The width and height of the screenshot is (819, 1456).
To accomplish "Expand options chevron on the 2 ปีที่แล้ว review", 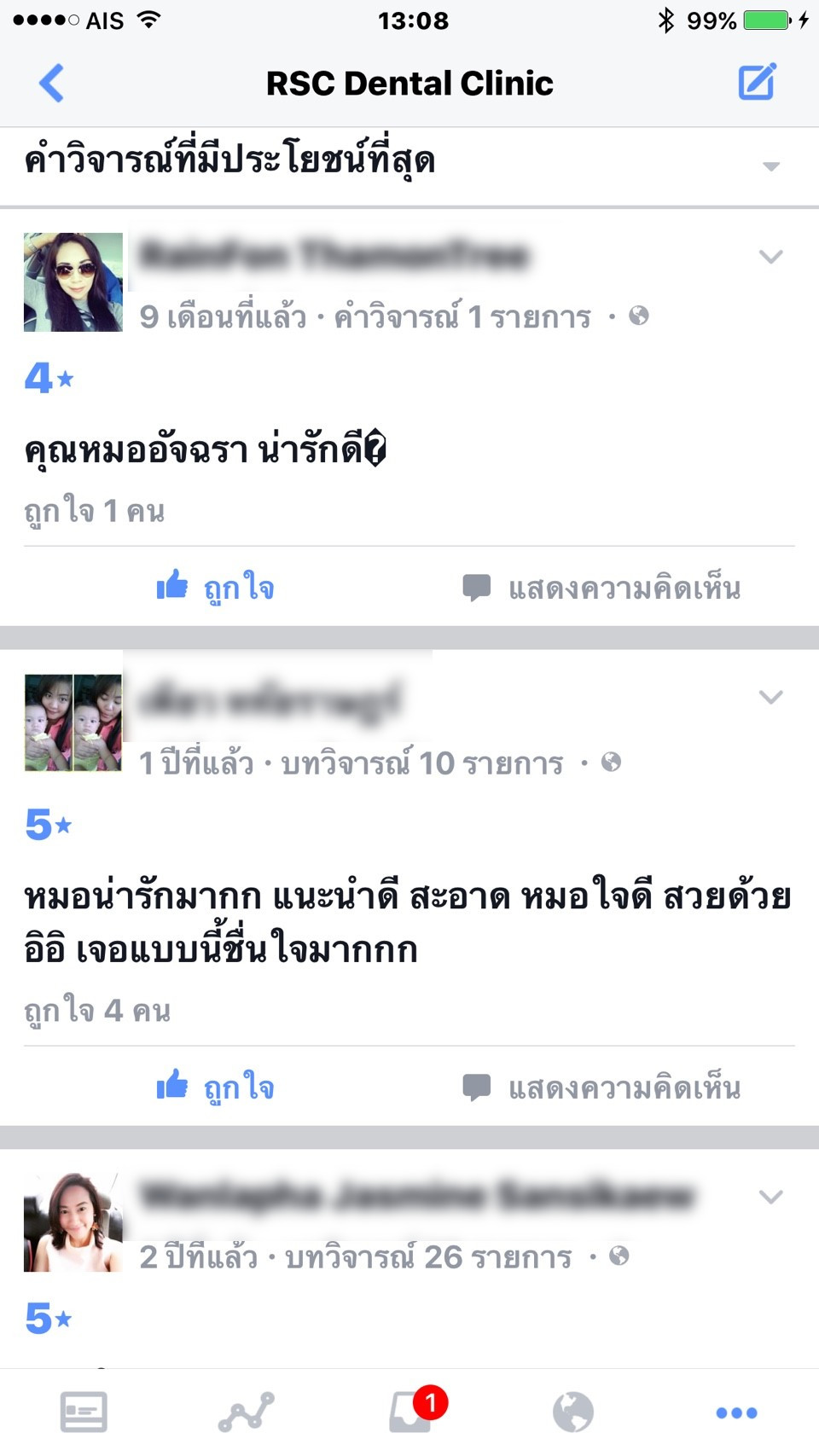I will tap(770, 1197).
